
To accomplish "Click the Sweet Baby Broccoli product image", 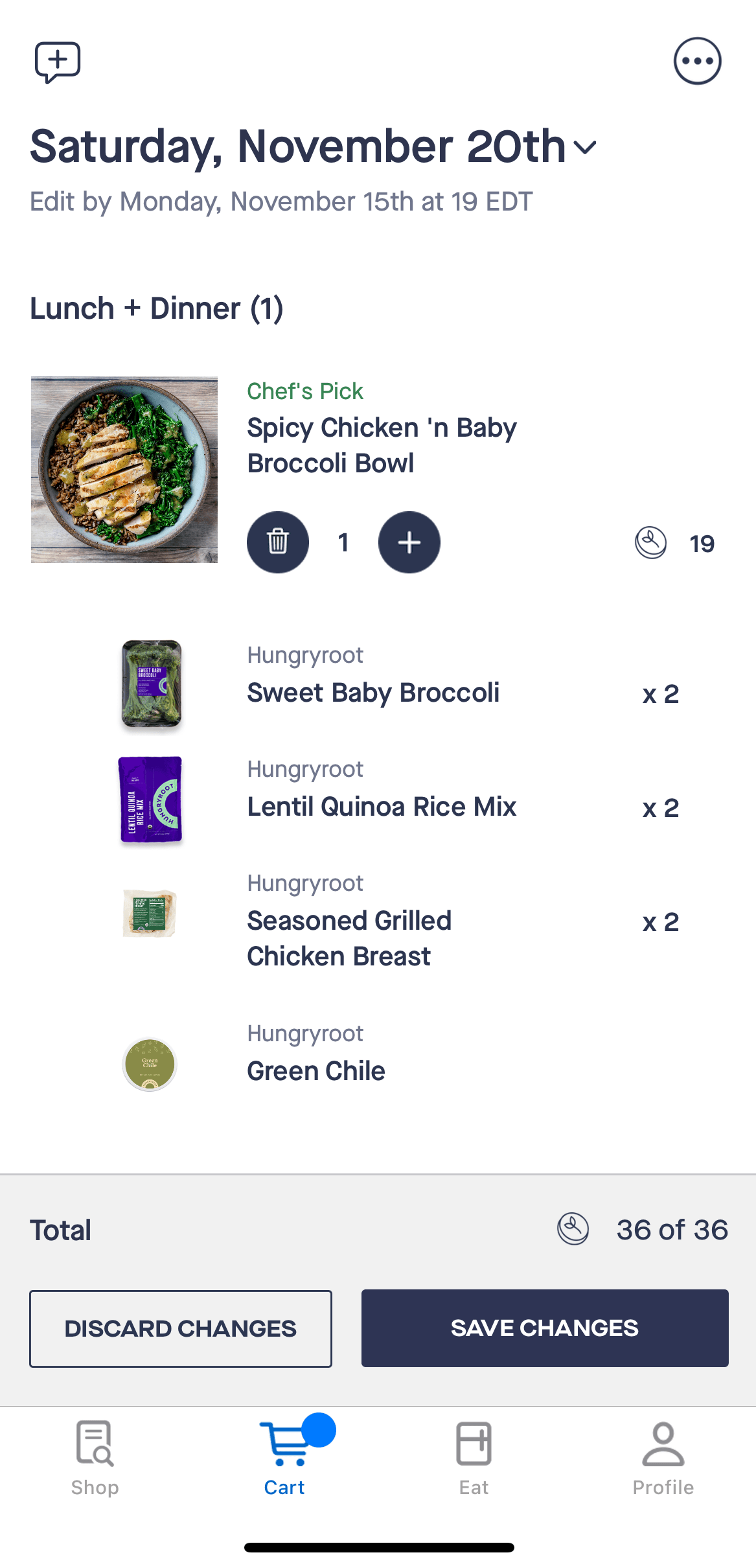I will pyautogui.click(x=150, y=686).
